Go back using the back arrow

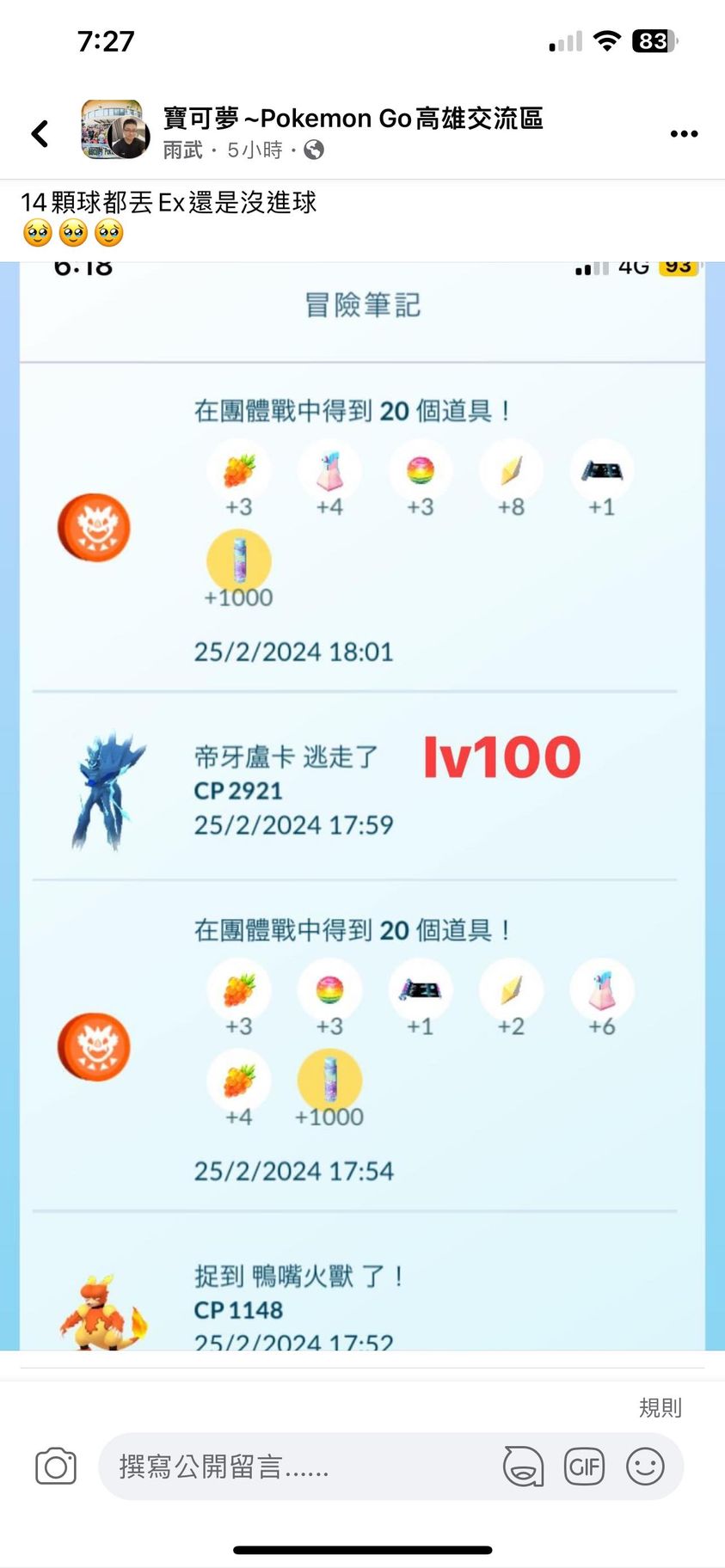(x=40, y=133)
